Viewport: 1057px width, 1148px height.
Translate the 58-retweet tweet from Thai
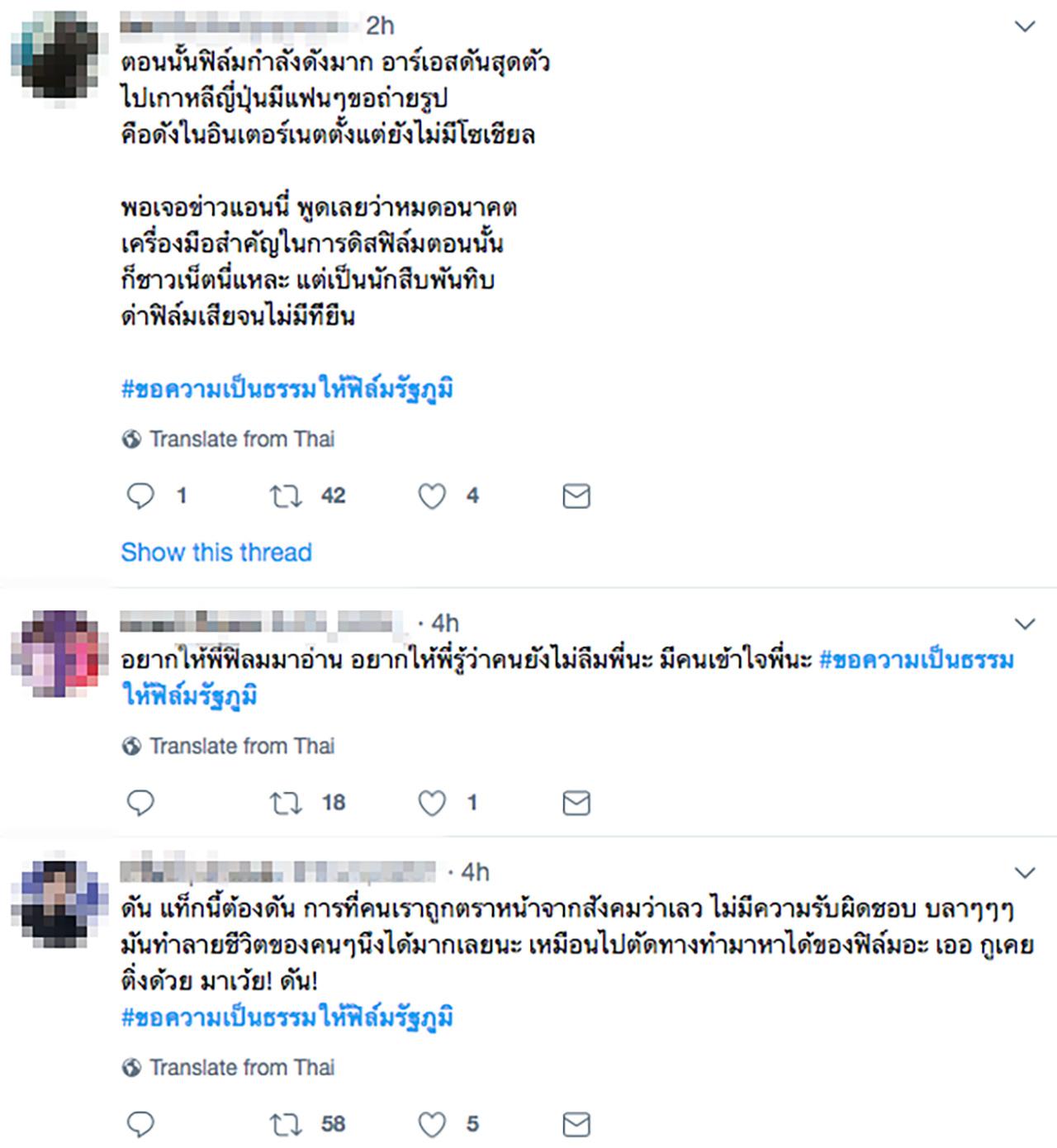(241, 1067)
